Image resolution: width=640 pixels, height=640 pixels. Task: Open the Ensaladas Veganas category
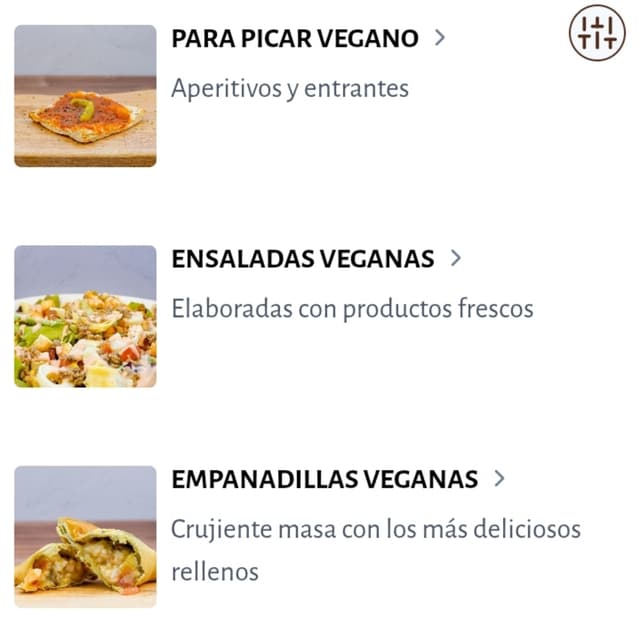coord(303,259)
